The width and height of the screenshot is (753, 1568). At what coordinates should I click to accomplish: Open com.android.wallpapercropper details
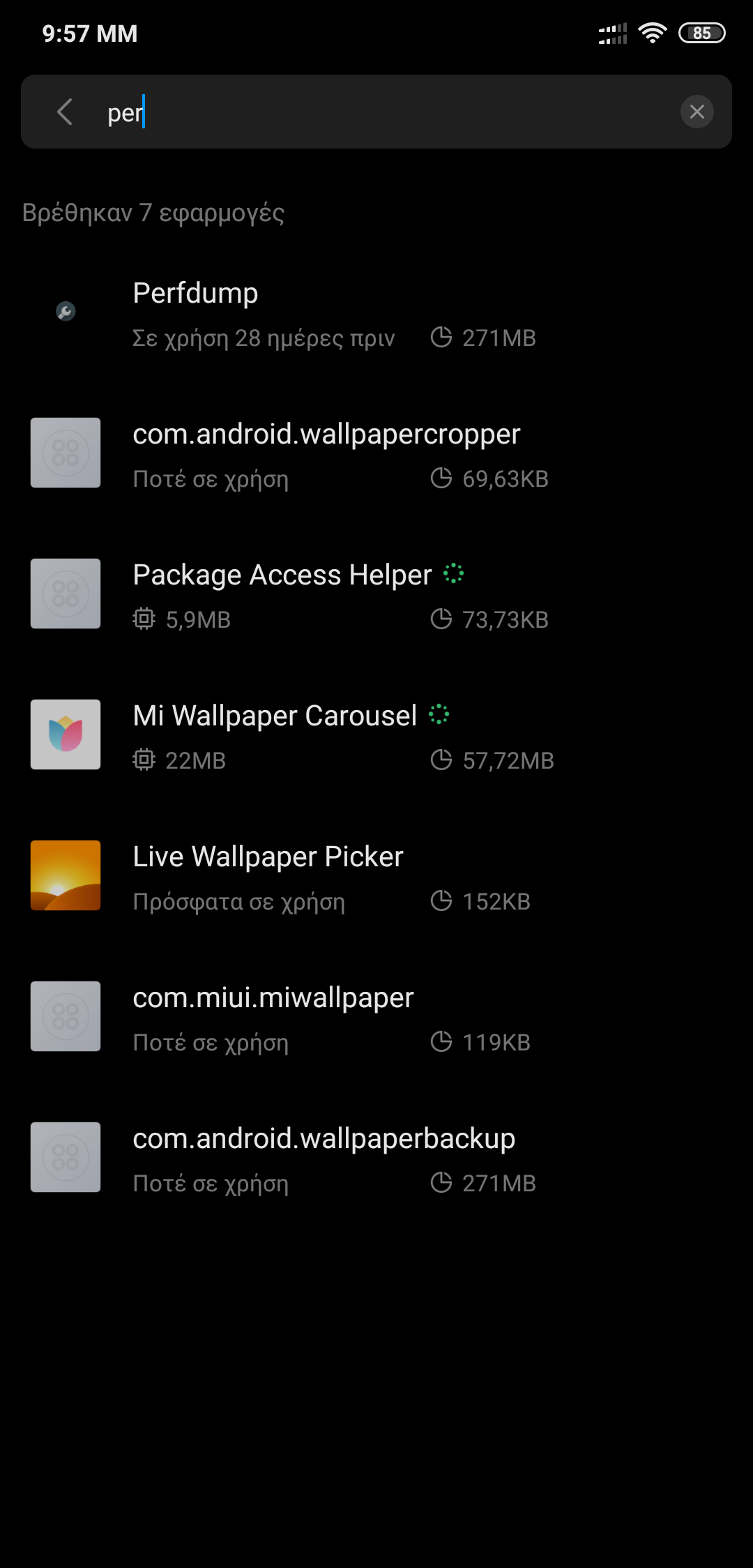(x=376, y=453)
